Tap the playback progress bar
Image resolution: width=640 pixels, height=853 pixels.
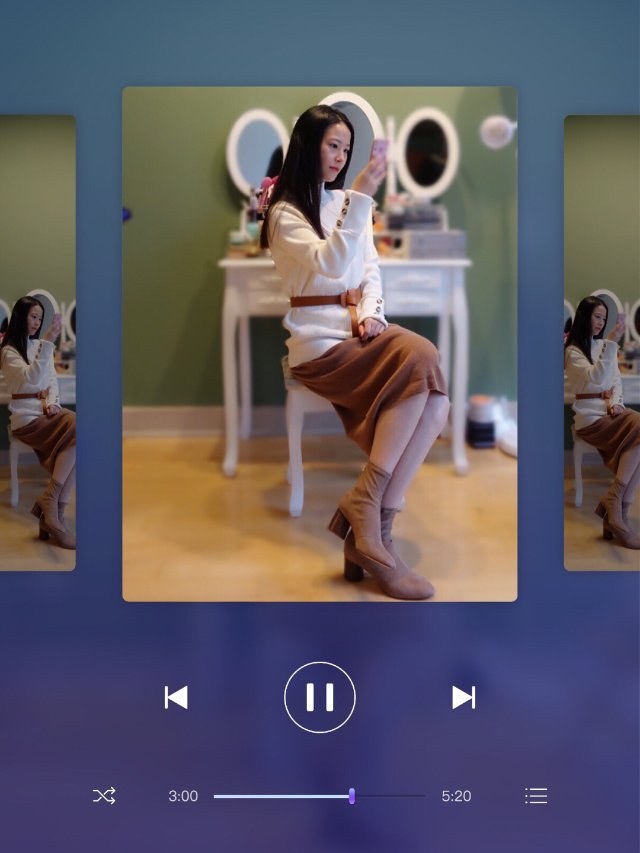click(319, 796)
